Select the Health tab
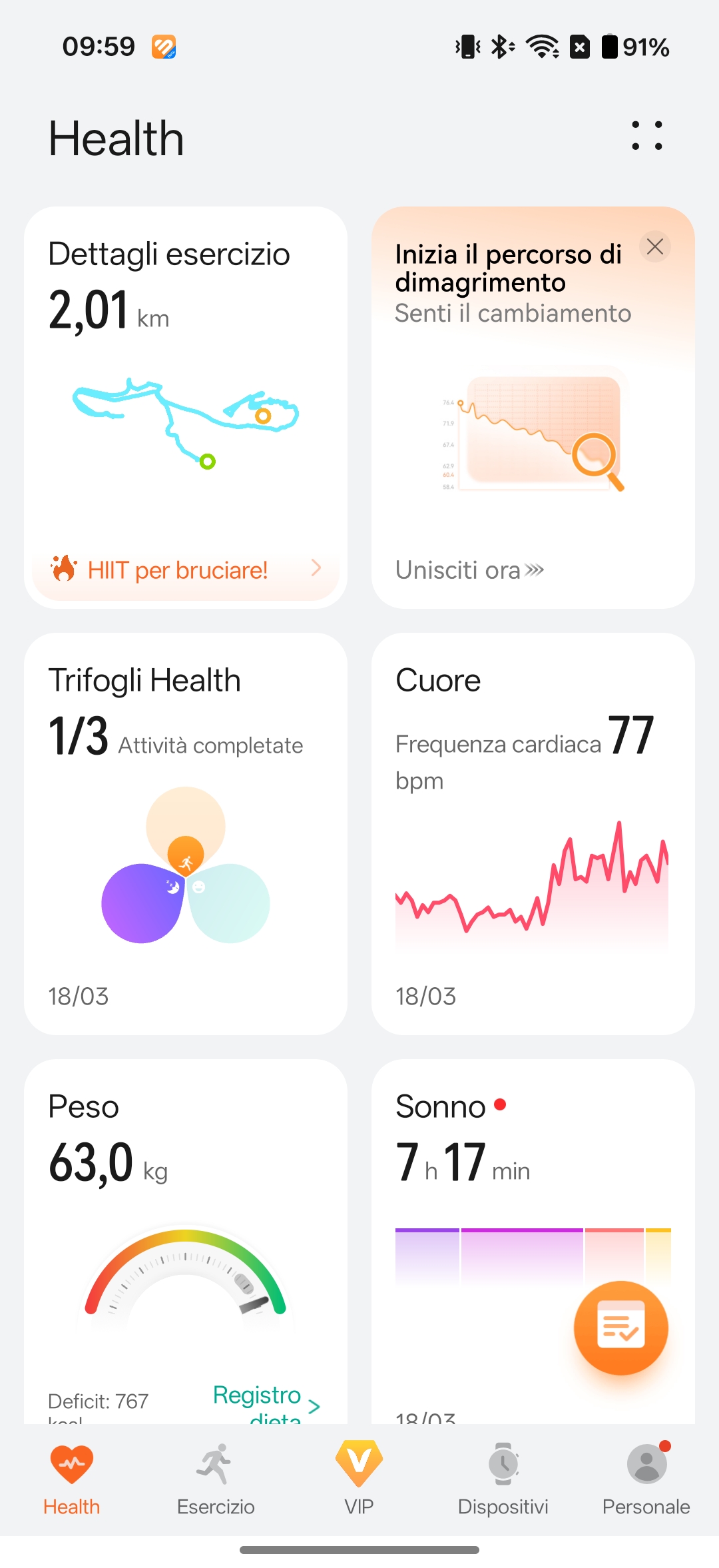Image resolution: width=719 pixels, height=1568 pixels. tap(72, 1477)
